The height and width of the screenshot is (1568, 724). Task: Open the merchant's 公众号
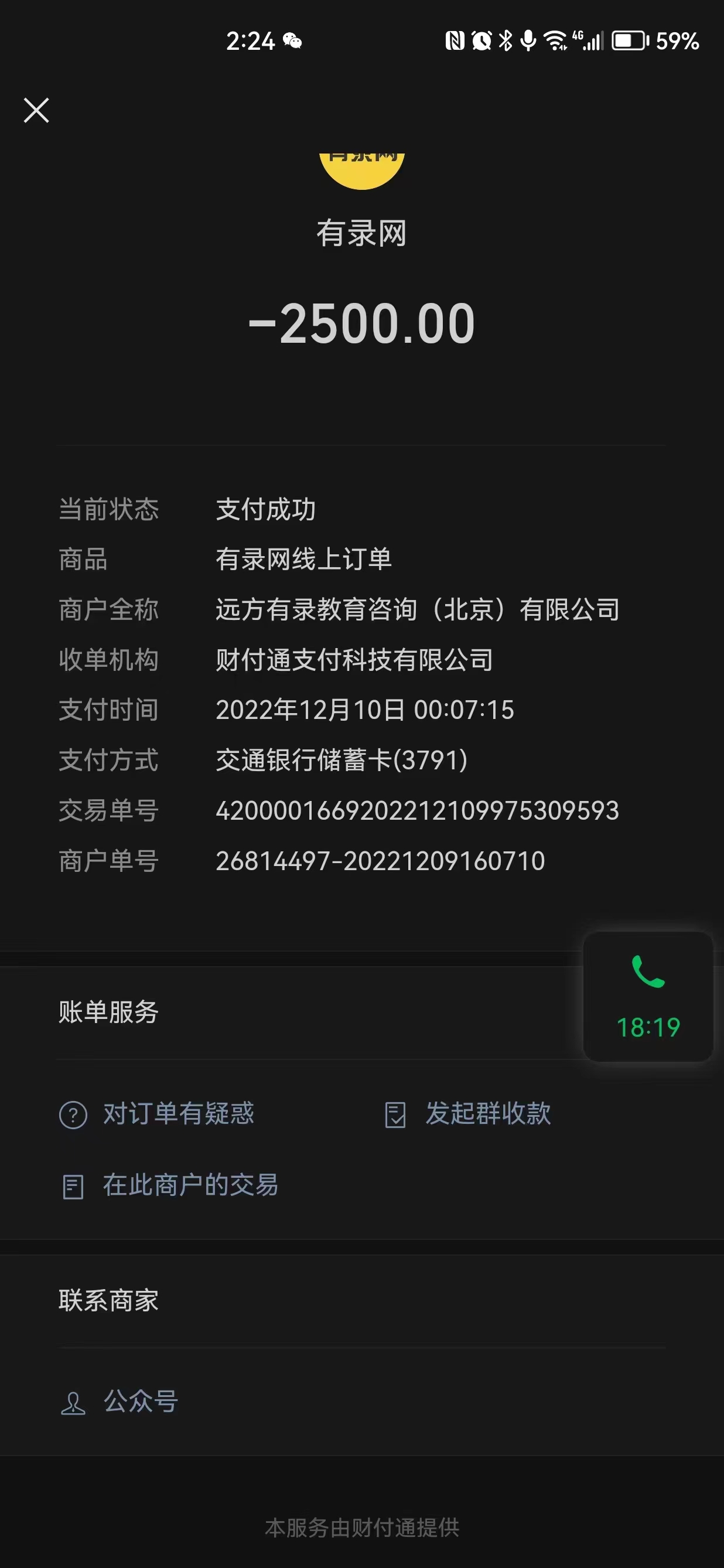click(x=120, y=1402)
